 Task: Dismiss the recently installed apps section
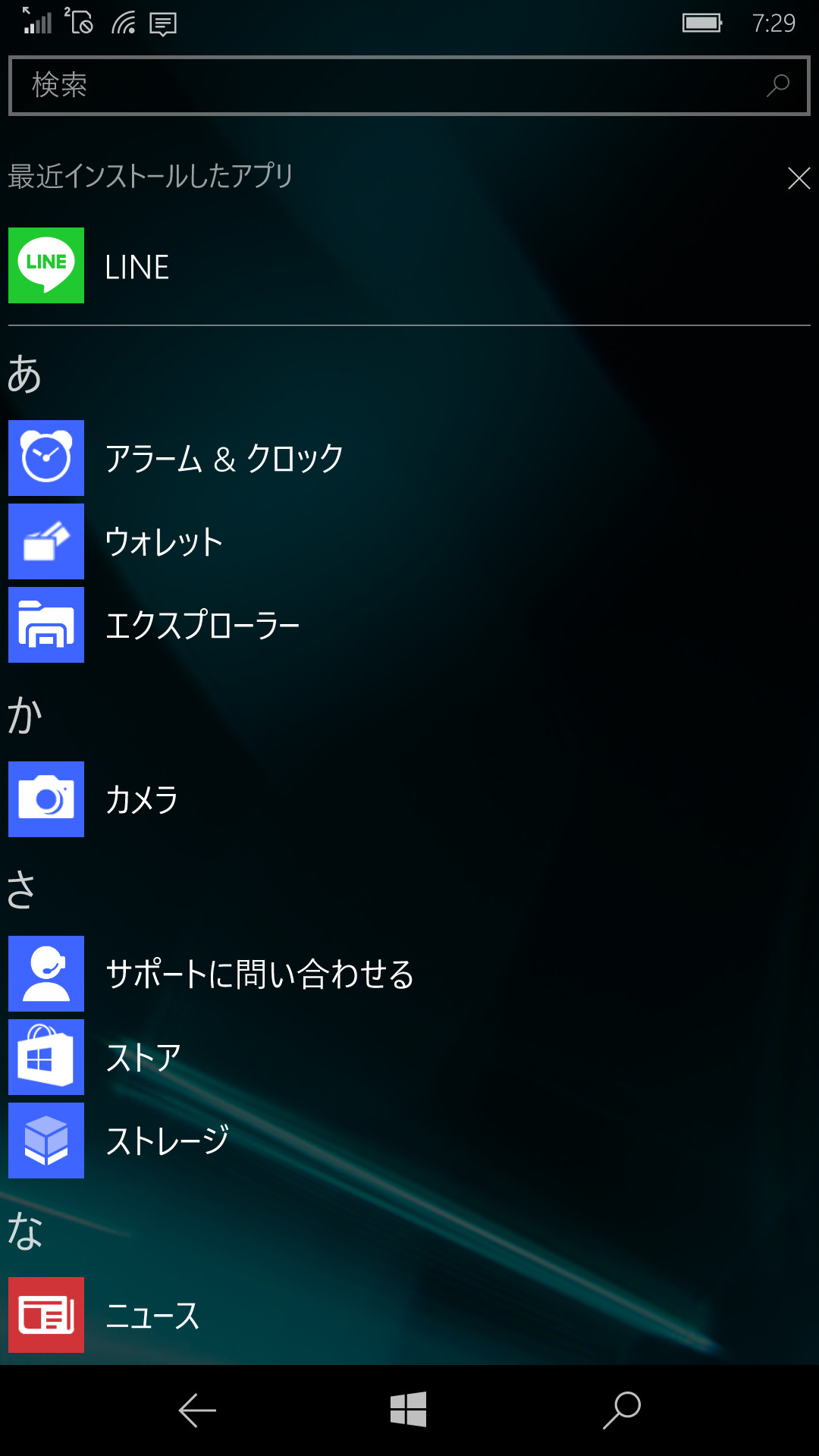click(799, 178)
